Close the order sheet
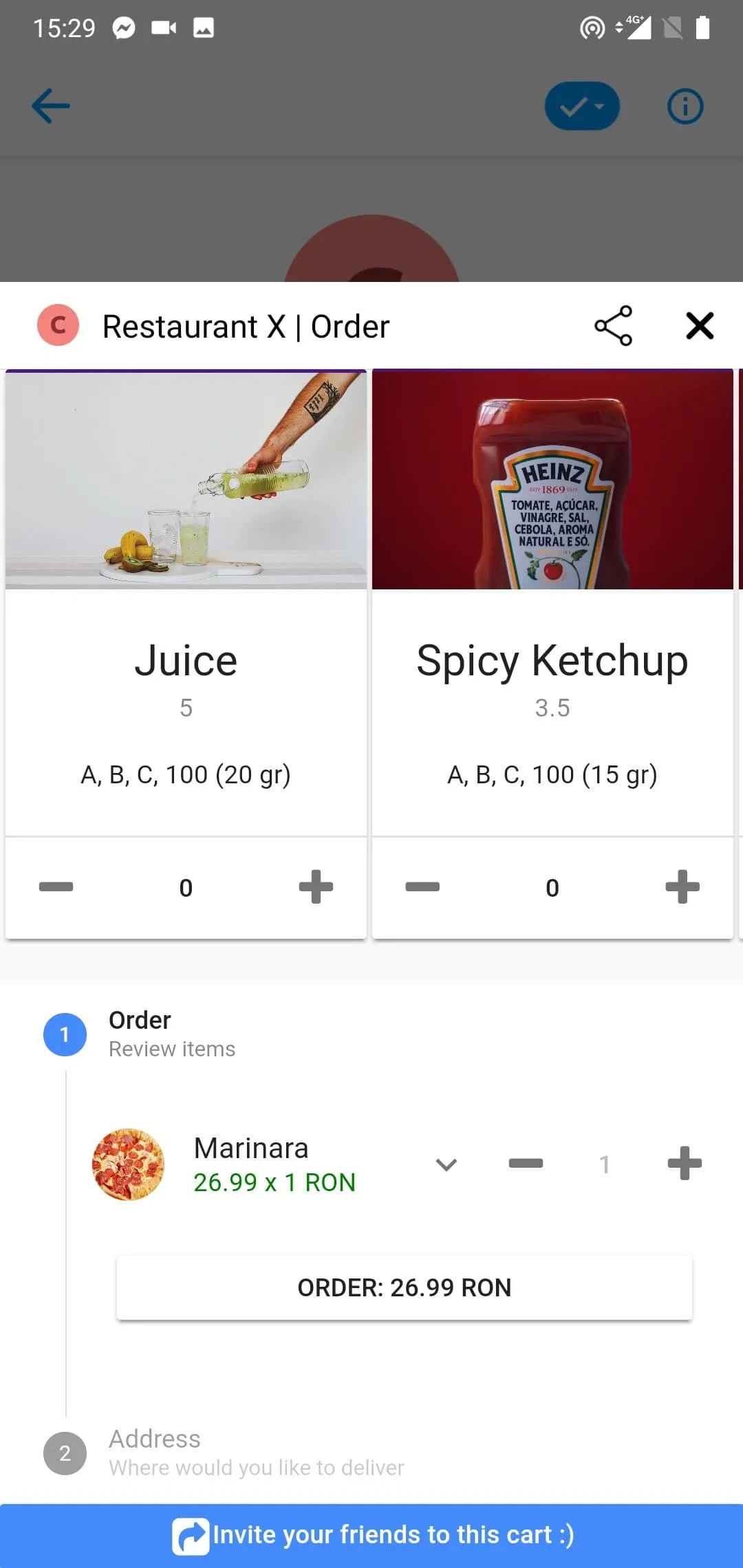Screen dimensions: 743x1568 point(700,326)
